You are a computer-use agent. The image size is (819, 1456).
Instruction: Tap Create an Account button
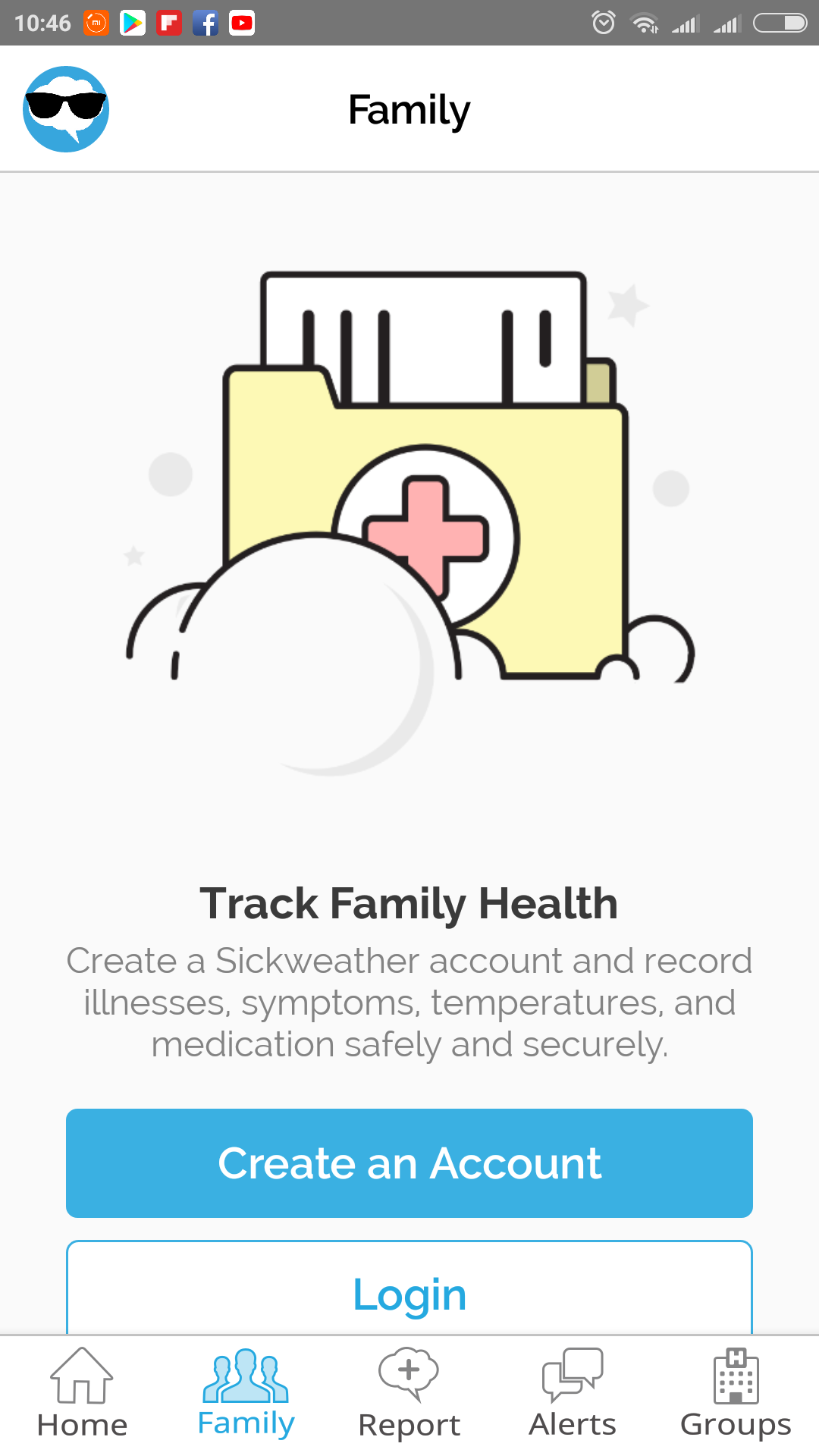(409, 1163)
